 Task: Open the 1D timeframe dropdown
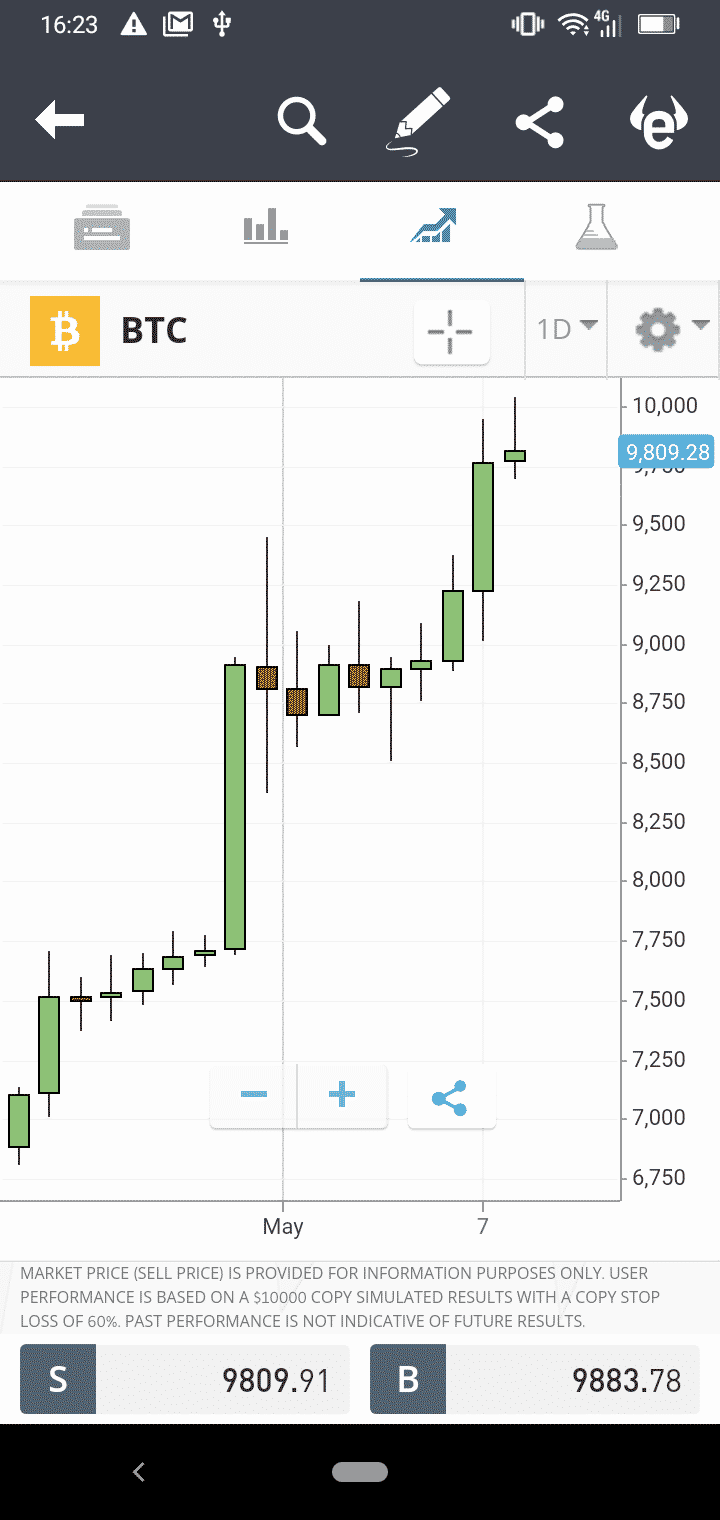point(567,329)
